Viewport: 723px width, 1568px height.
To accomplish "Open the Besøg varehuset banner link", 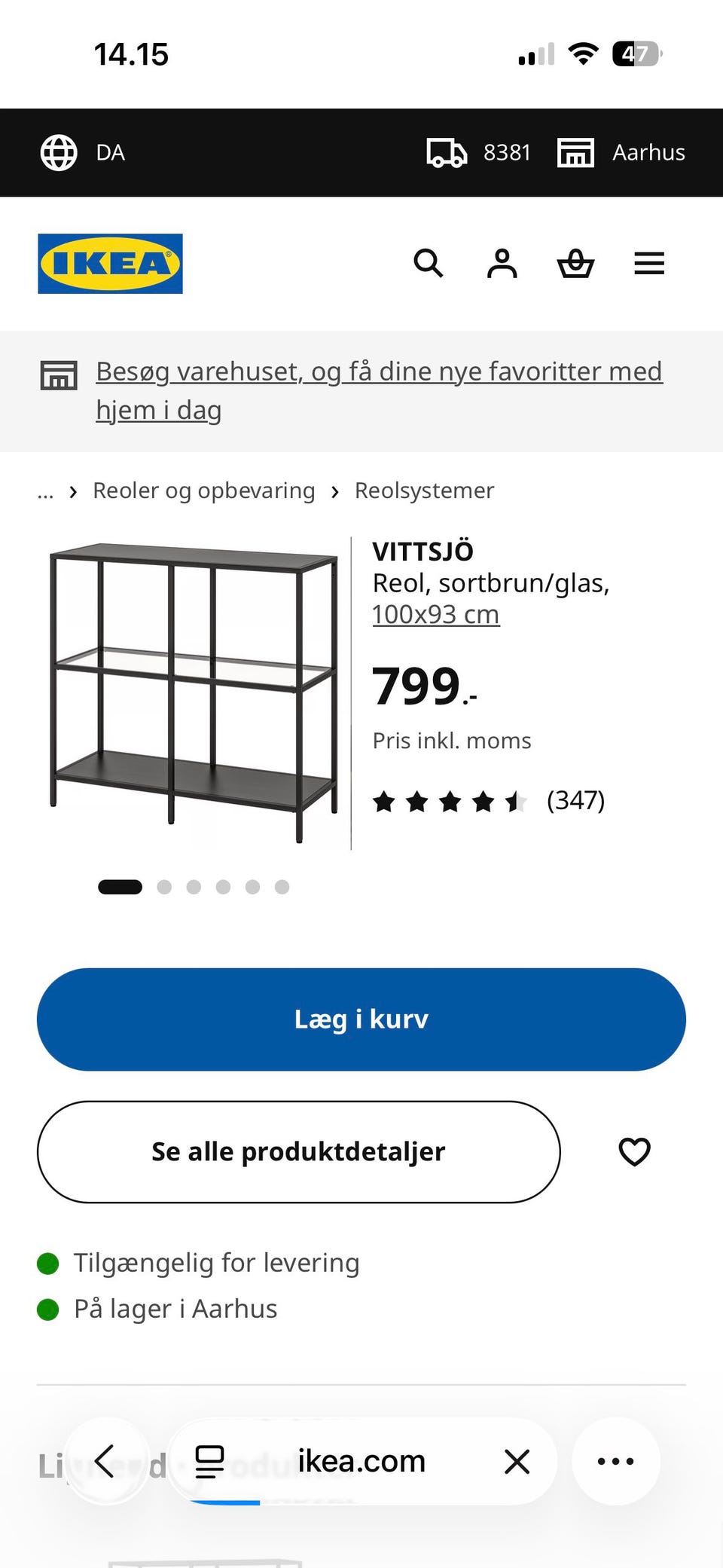I will [x=379, y=391].
